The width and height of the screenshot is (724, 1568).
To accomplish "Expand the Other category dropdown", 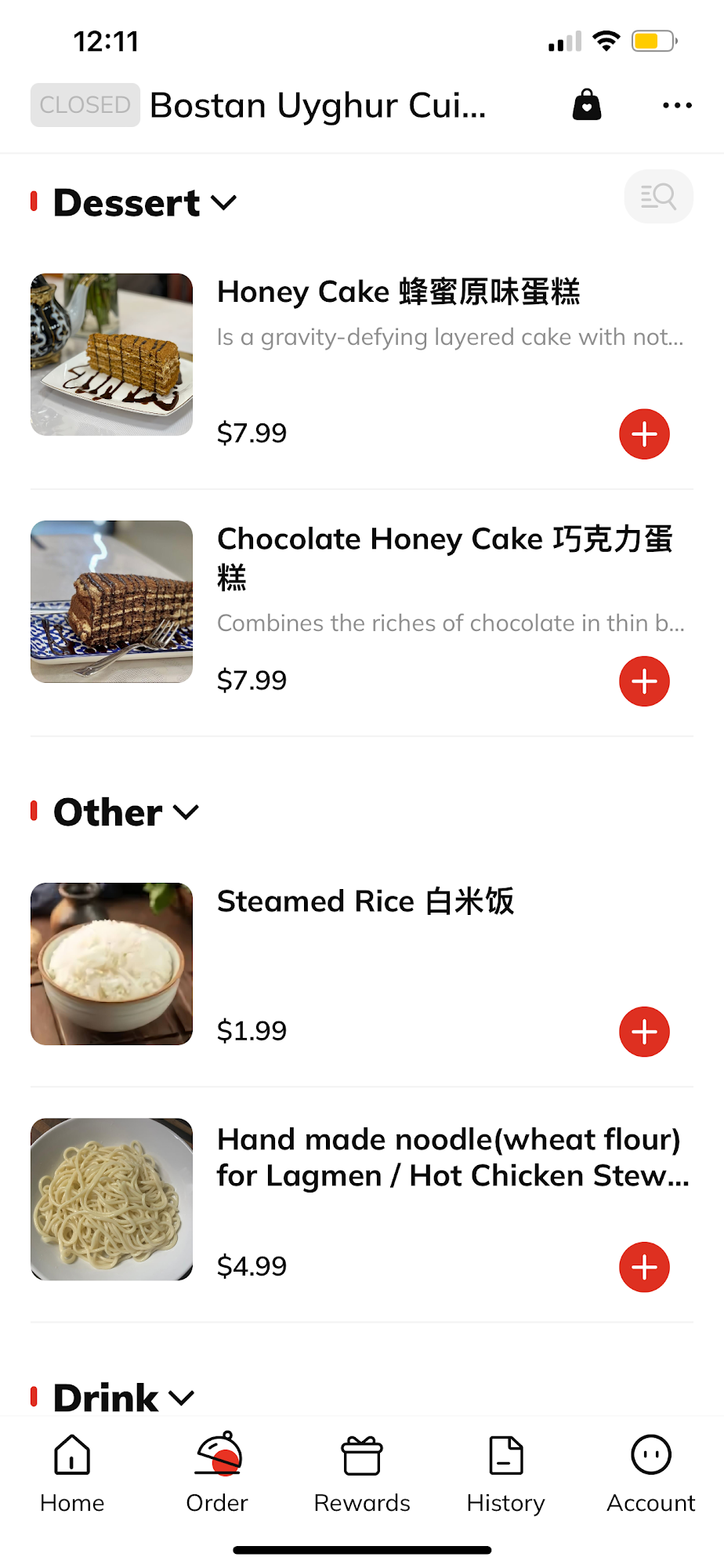I will 186,812.
